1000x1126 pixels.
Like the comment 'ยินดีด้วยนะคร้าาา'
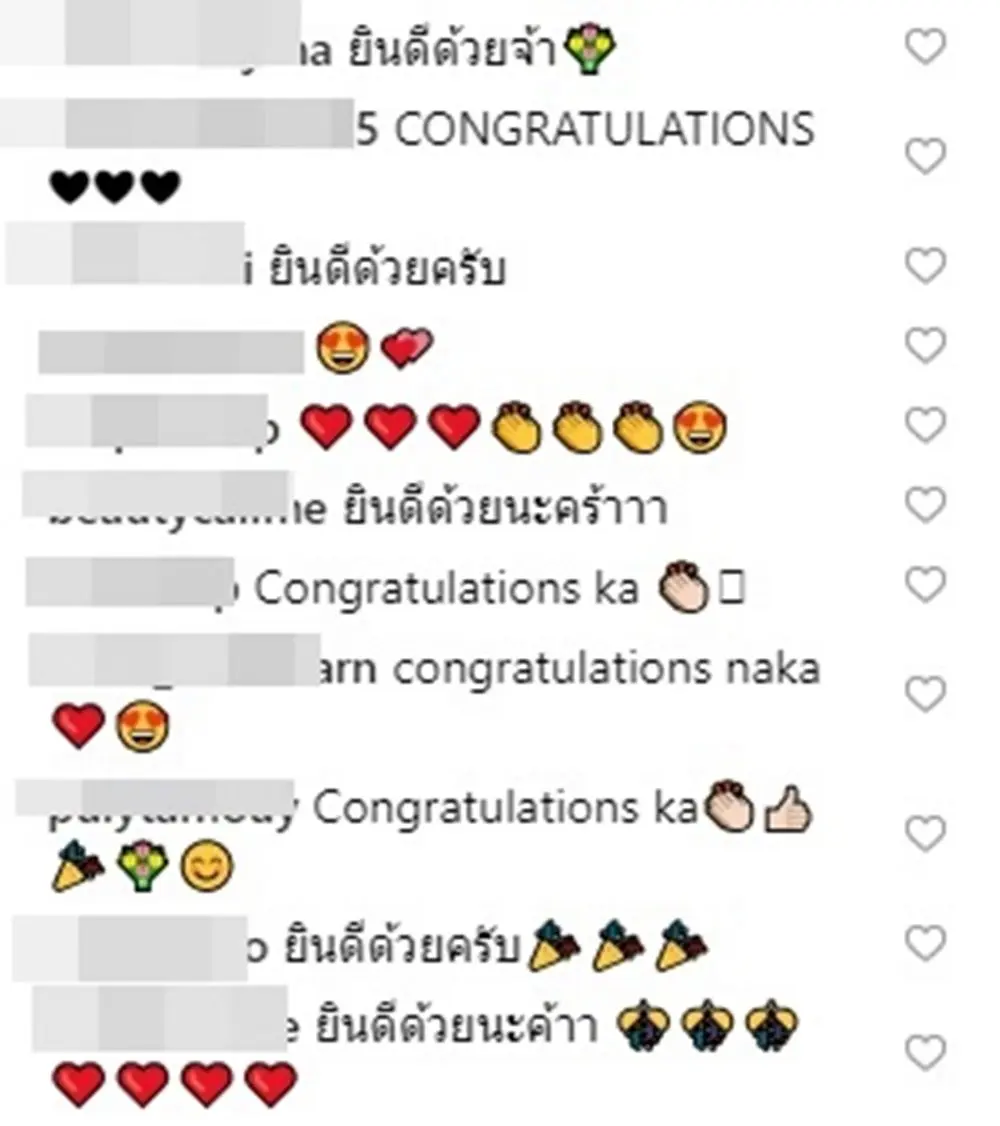tap(924, 506)
